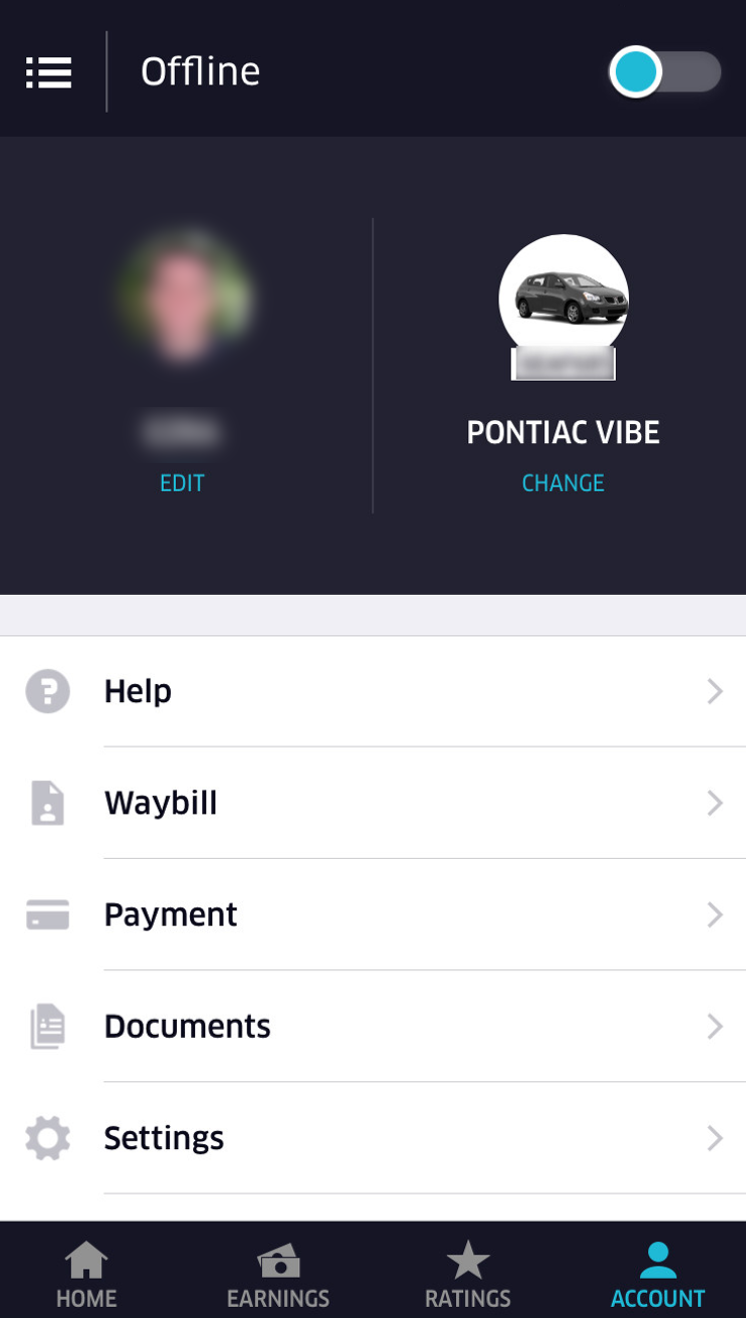
Task: Open Settings
Action: pyautogui.click(x=373, y=1138)
